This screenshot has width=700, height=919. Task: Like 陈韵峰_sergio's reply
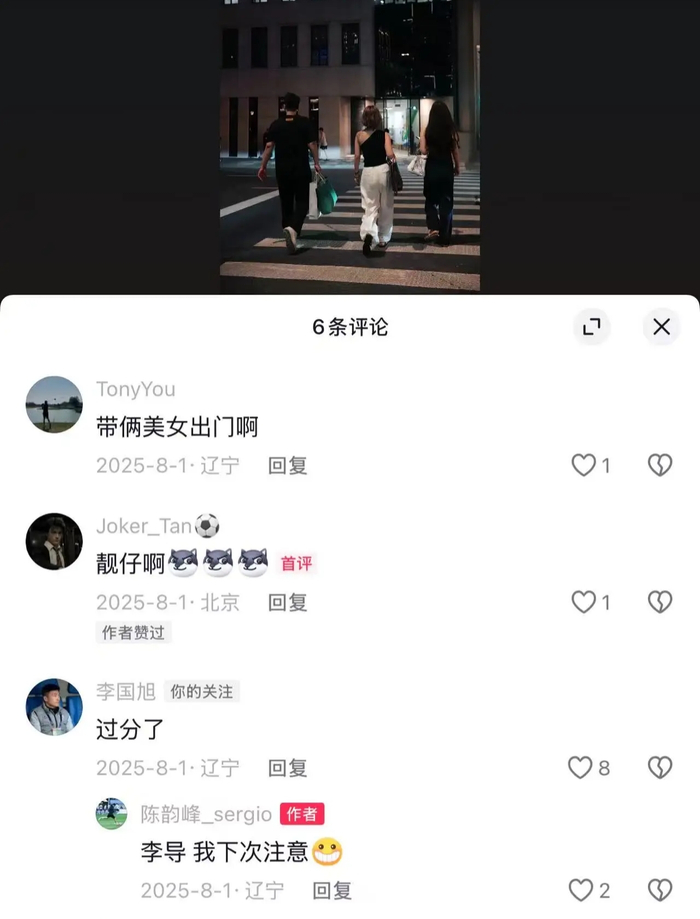[582, 890]
